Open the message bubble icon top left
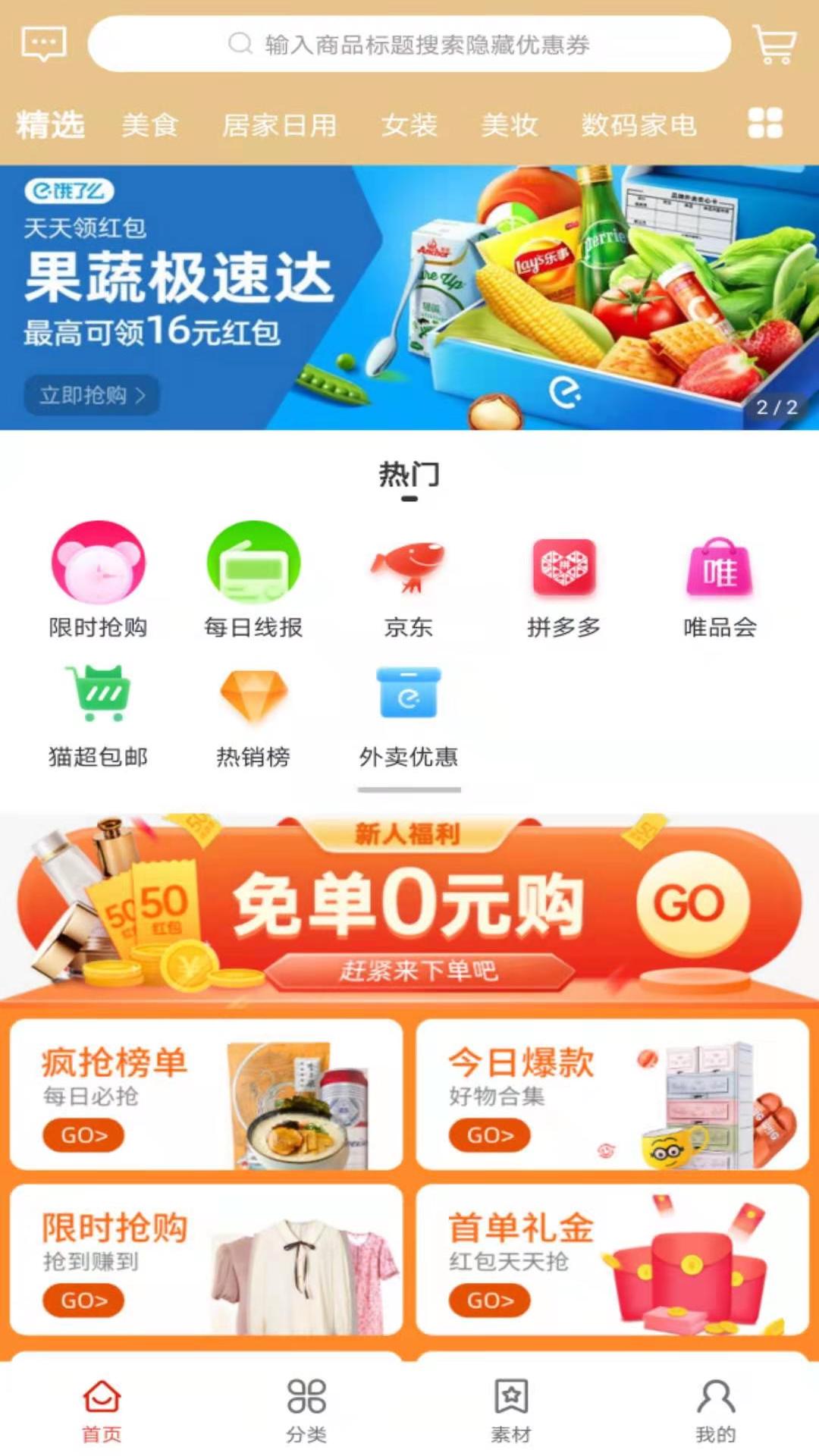Viewport: 819px width, 1456px height. tap(42, 43)
